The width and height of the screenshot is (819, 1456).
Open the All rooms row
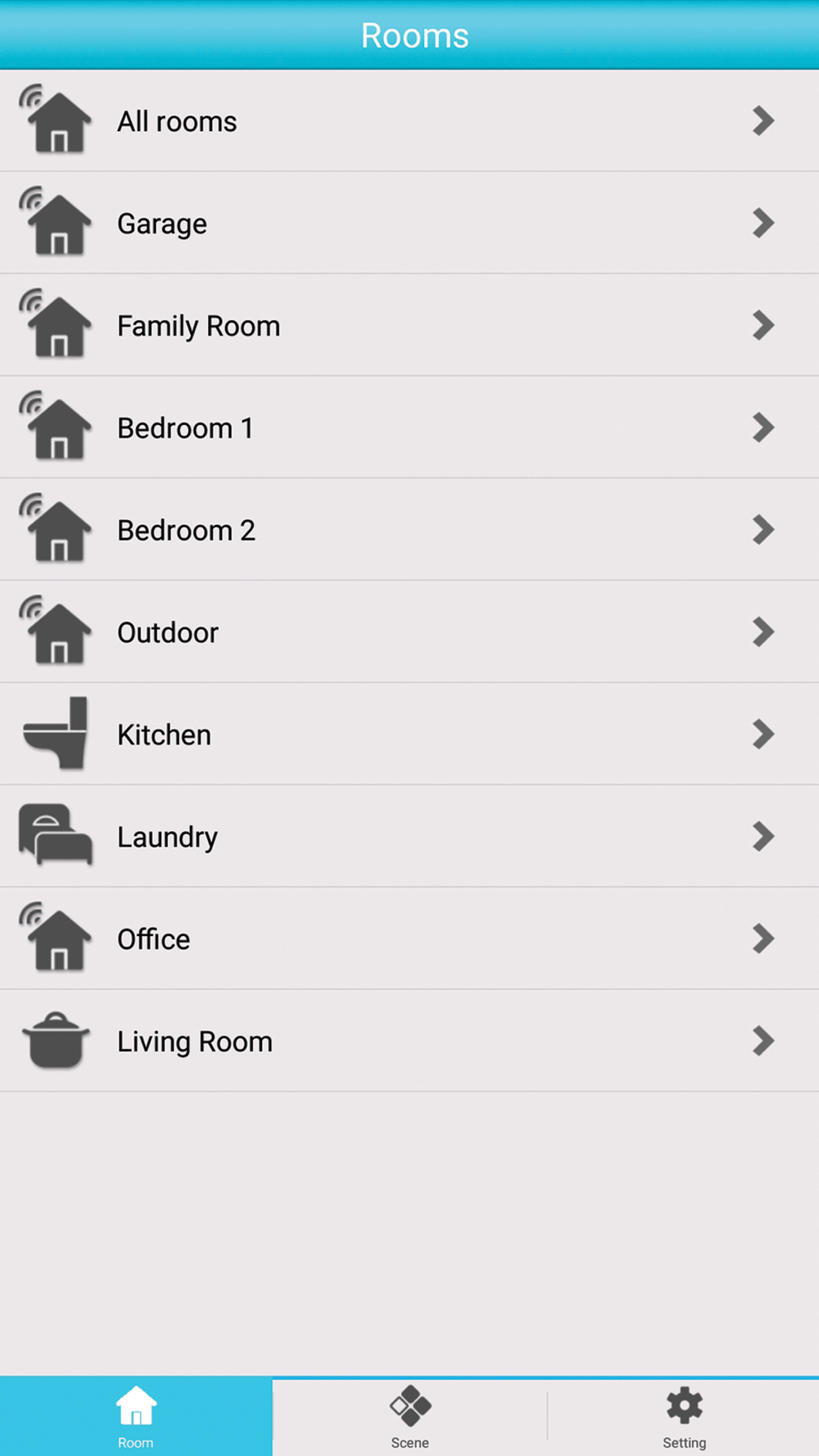[x=409, y=120]
